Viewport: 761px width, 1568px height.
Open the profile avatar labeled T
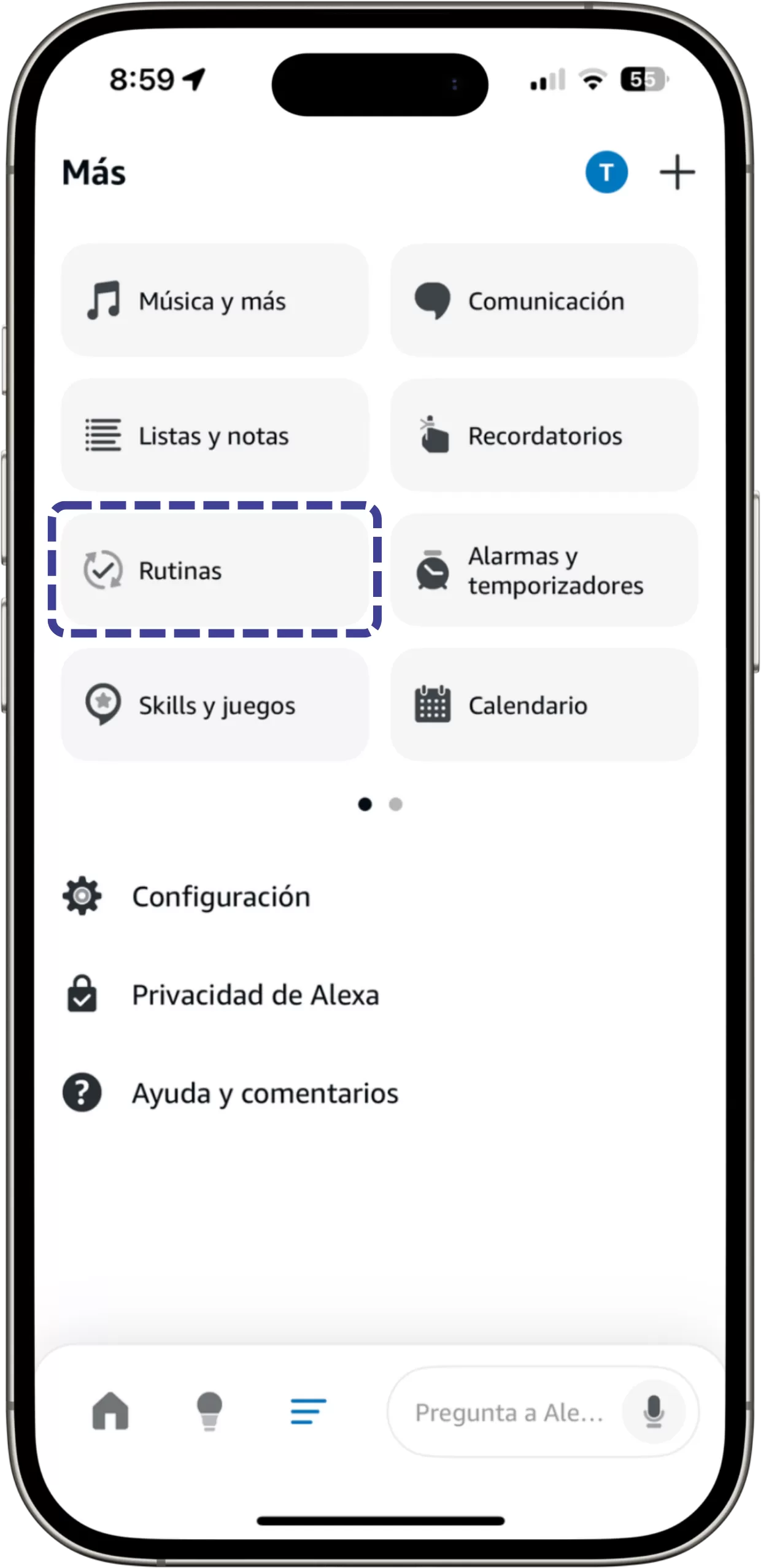[606, 172]
